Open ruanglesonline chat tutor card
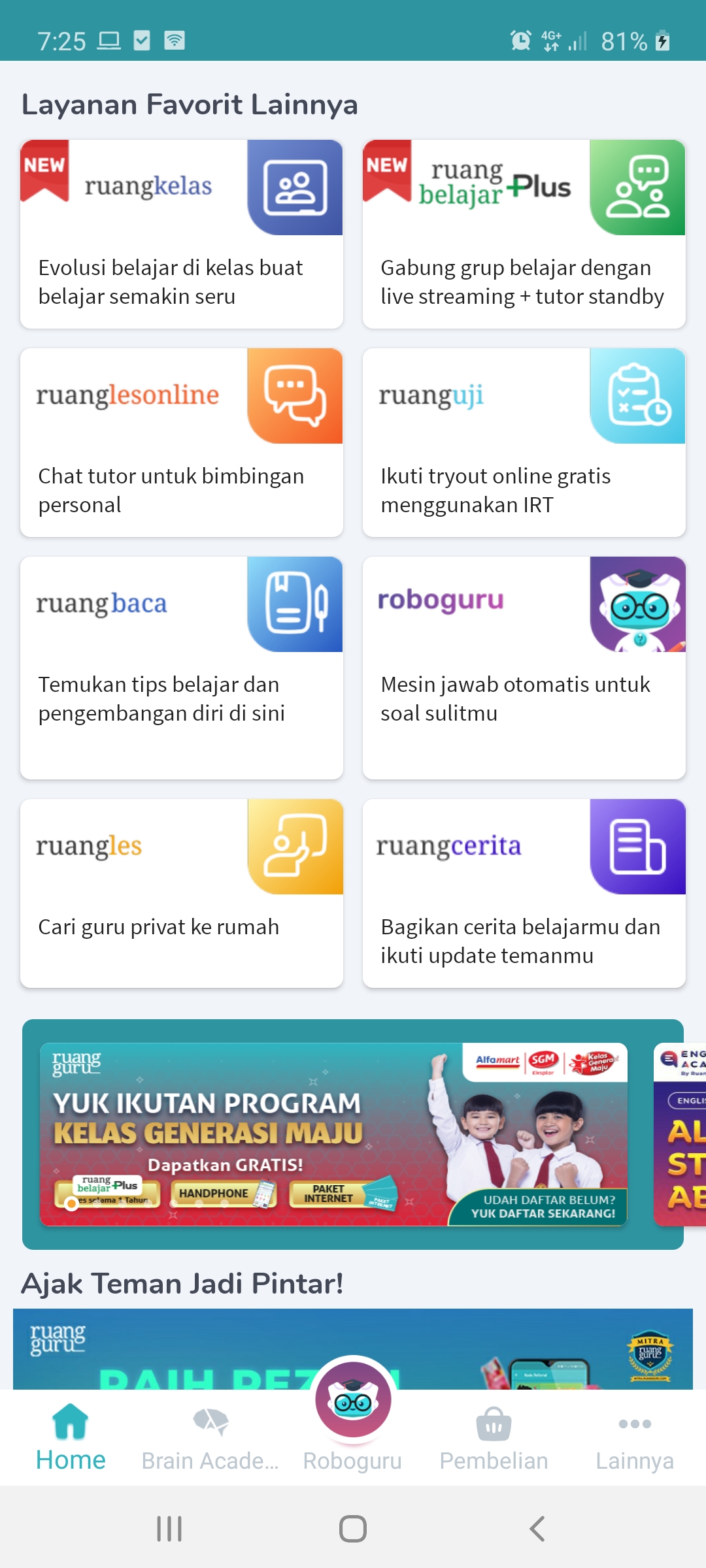Image resolution: width=706 pixels, height=1568 pixels. (182, 442)
